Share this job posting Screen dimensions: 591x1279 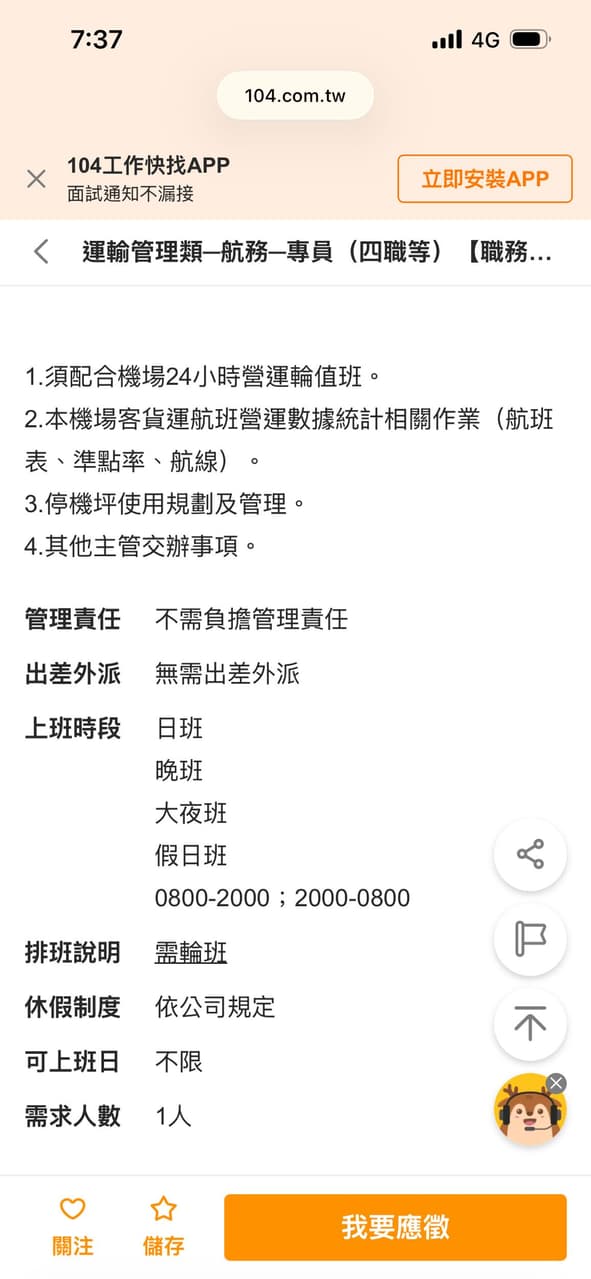tap(530, 854)
